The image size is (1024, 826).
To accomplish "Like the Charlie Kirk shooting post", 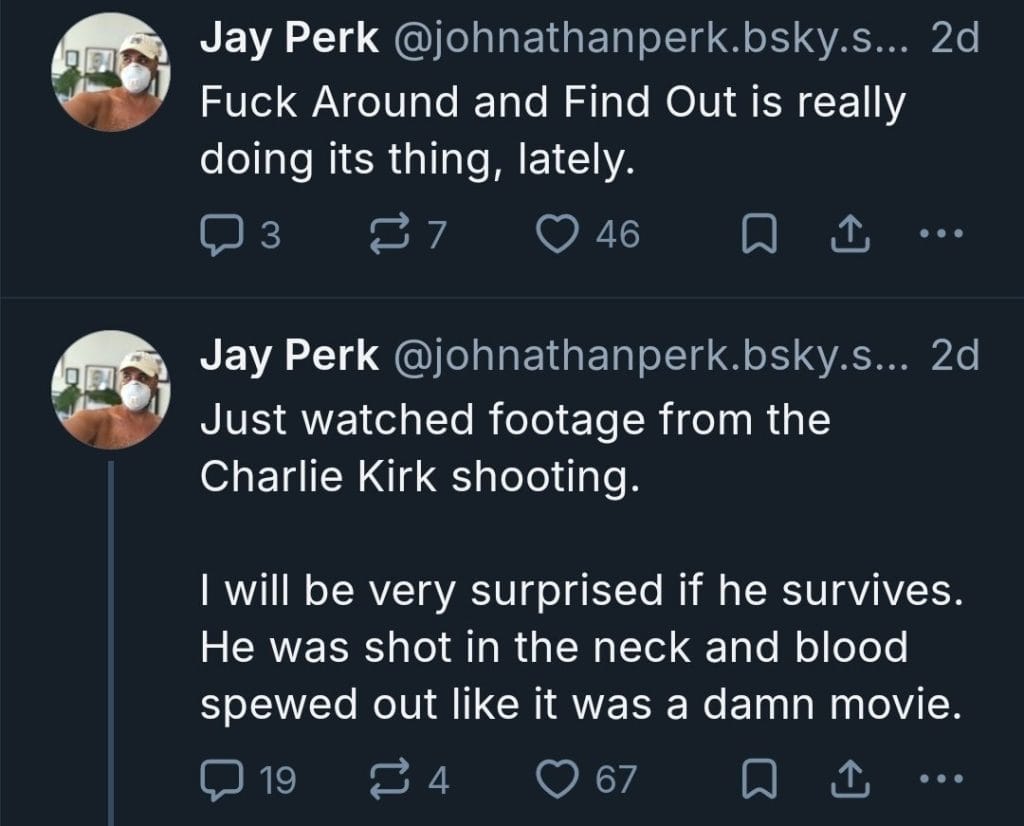I will click(554, 778).
